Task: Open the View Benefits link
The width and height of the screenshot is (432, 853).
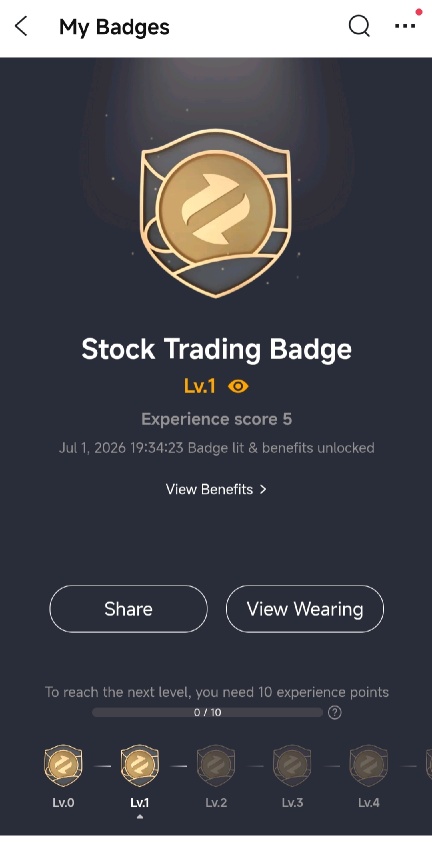Action: [216, 489]
